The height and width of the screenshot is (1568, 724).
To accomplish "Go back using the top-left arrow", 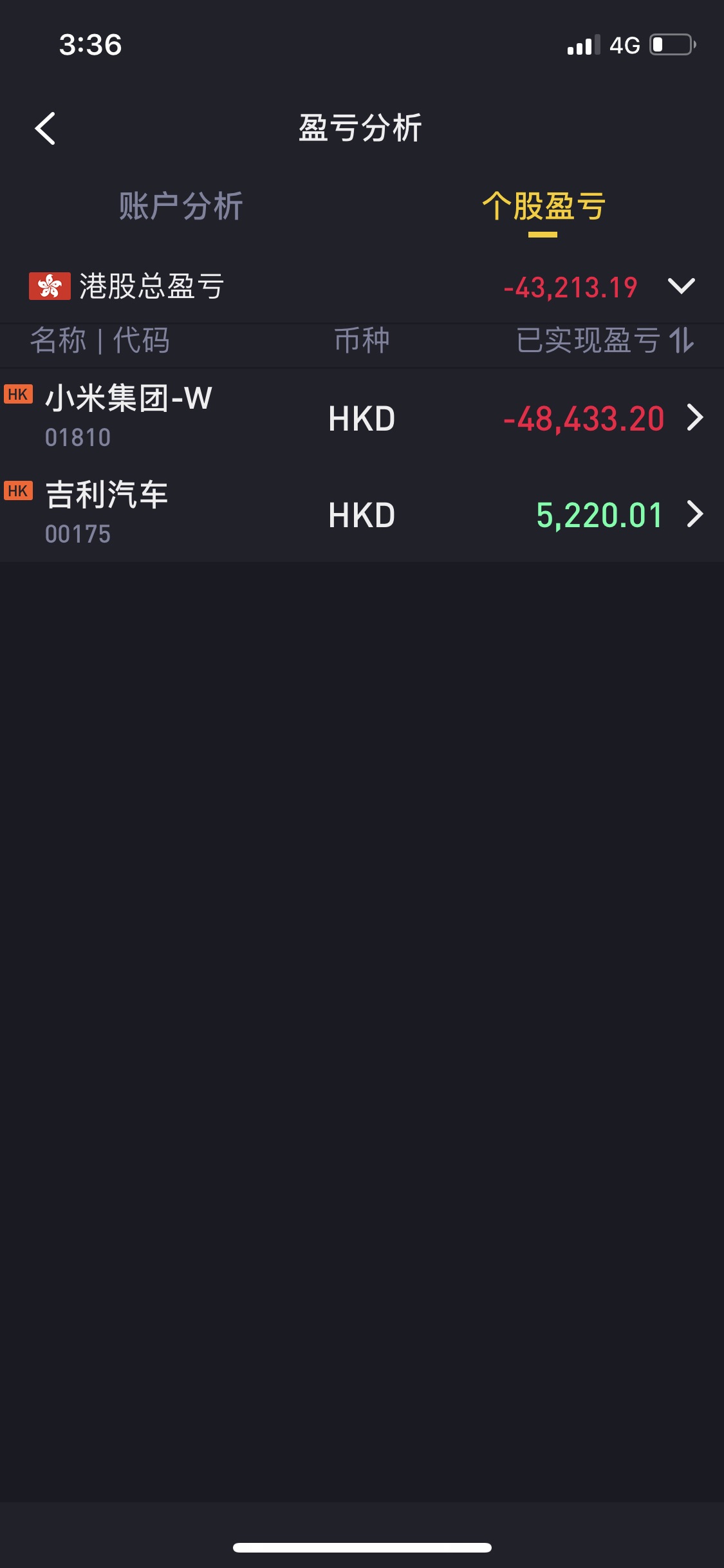I will (45, 128).
